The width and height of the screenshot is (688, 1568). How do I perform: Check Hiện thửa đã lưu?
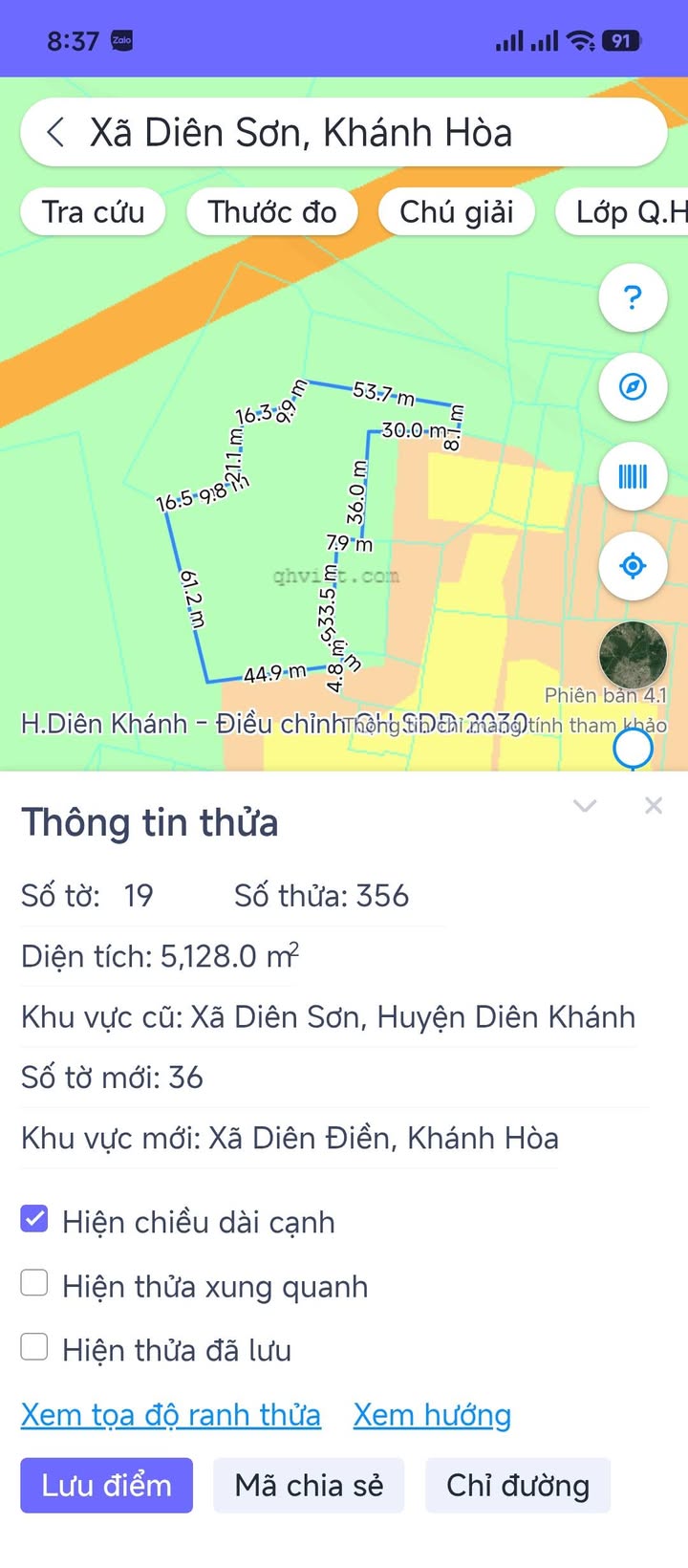click(34, 1347)
